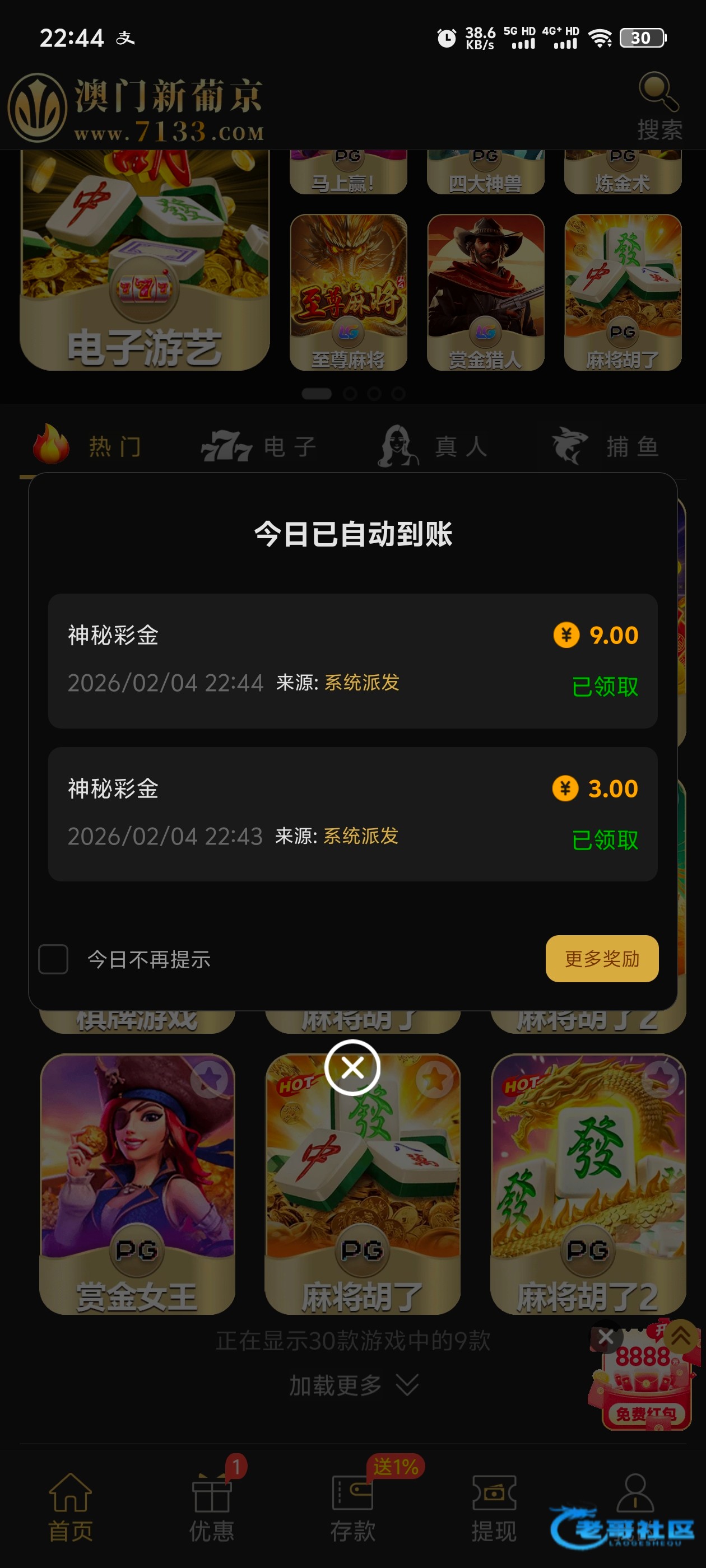Viewport: 706px width, 1568px height.
Task: Open the 至尊麻将 game tile
Action: [349, 292]
